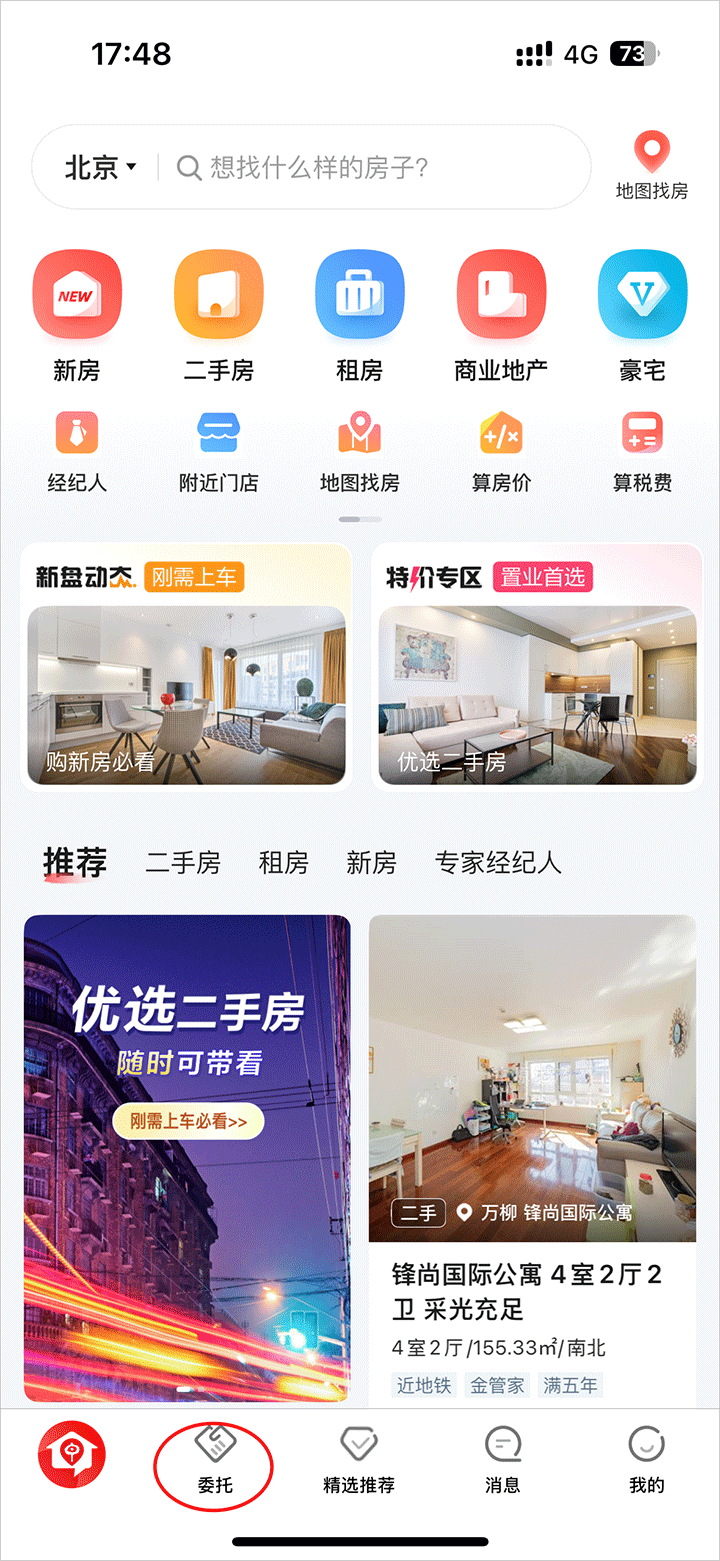Open the 北京 city dropdown
720x1561 pixels.
100,167
